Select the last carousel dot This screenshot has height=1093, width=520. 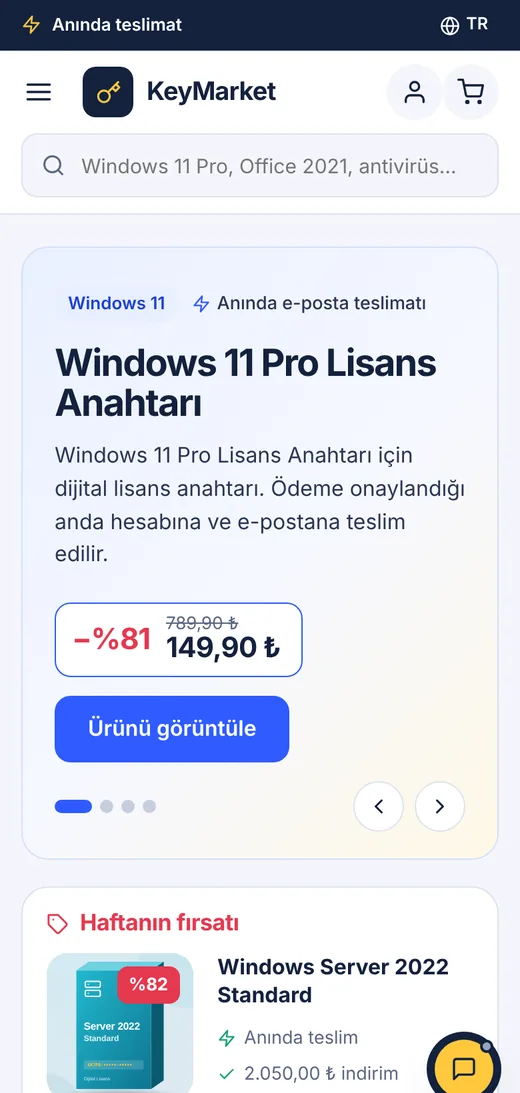pos(149,807)
